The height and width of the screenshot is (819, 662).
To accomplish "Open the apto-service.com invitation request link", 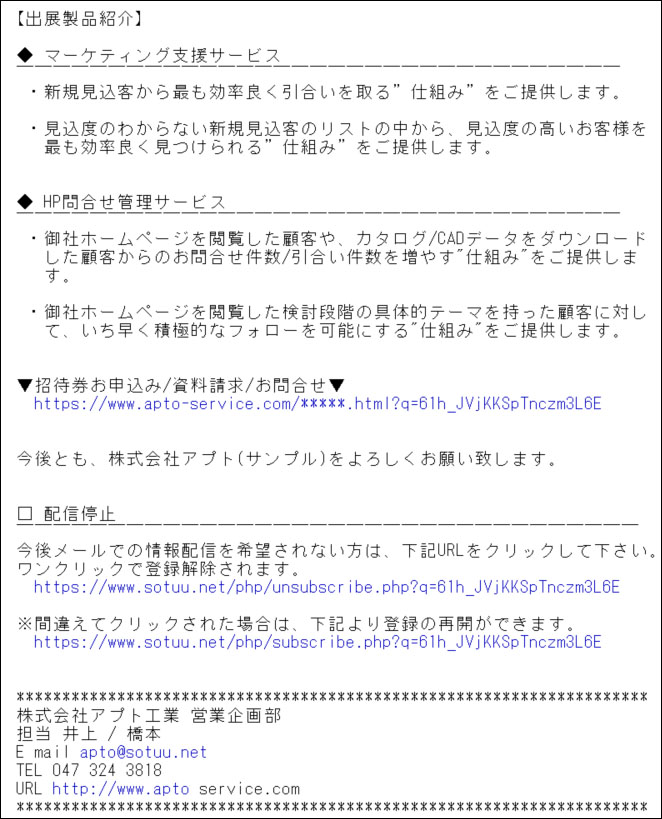I will click(317, 405).
